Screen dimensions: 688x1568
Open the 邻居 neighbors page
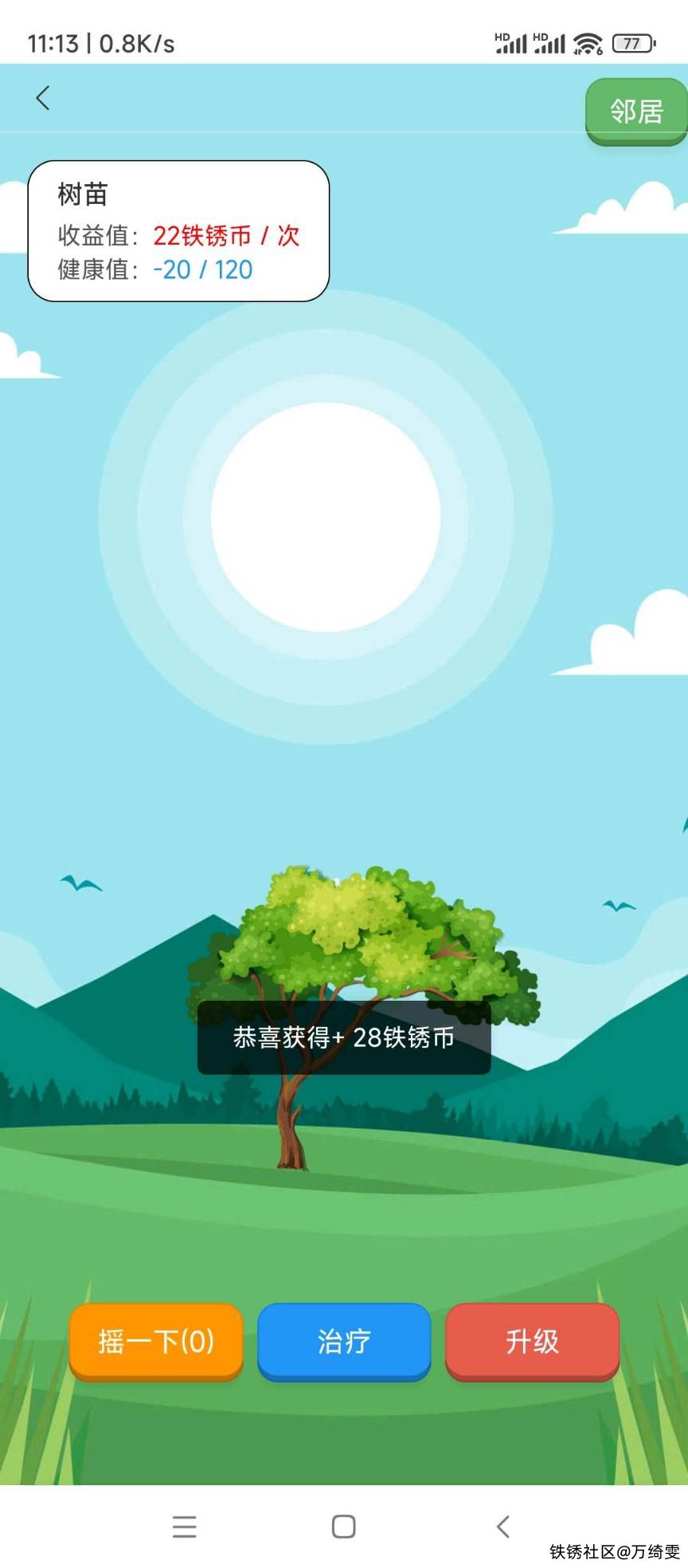(x=635, y=112)
